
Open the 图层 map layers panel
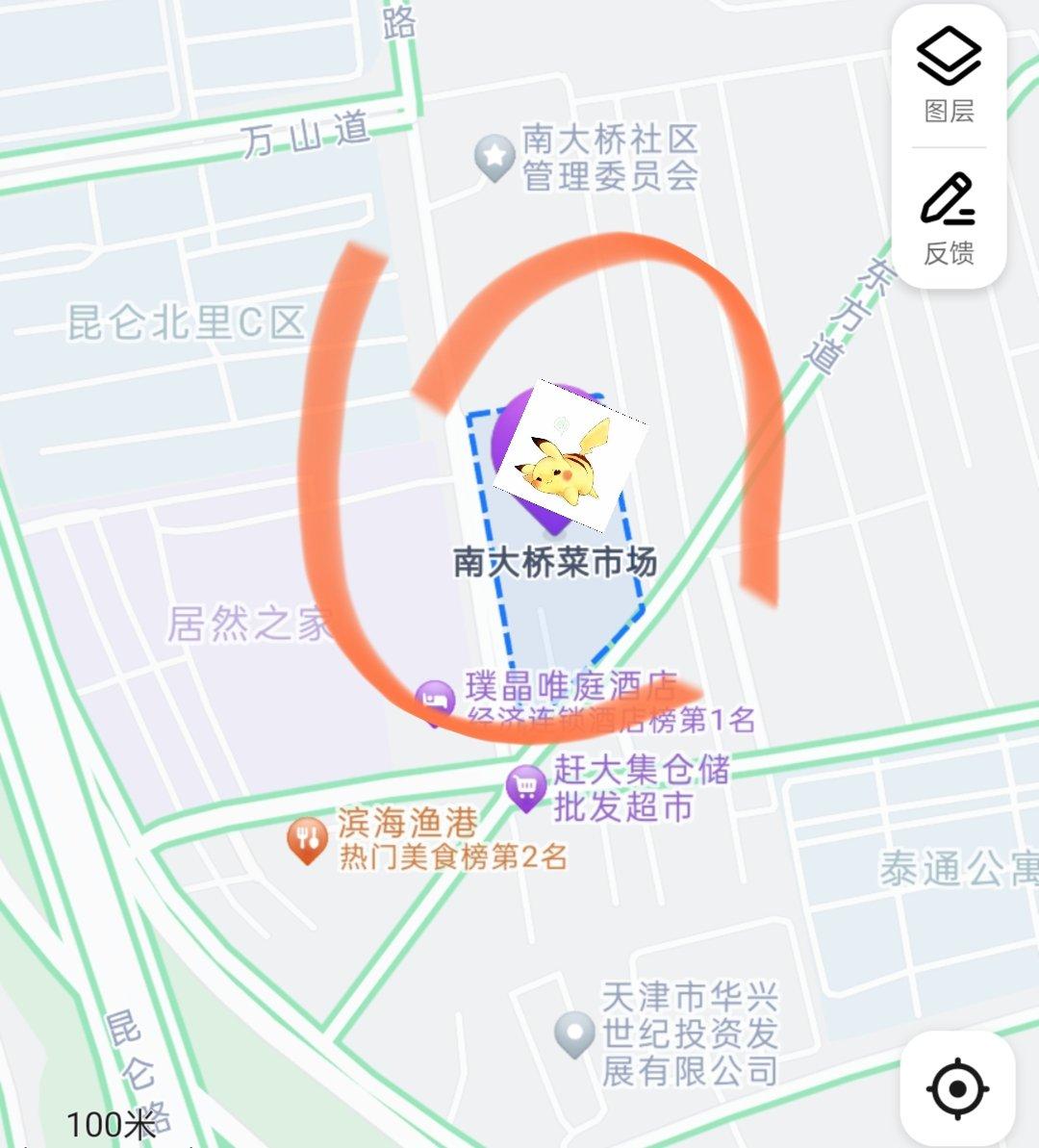(x=949, y=76)
